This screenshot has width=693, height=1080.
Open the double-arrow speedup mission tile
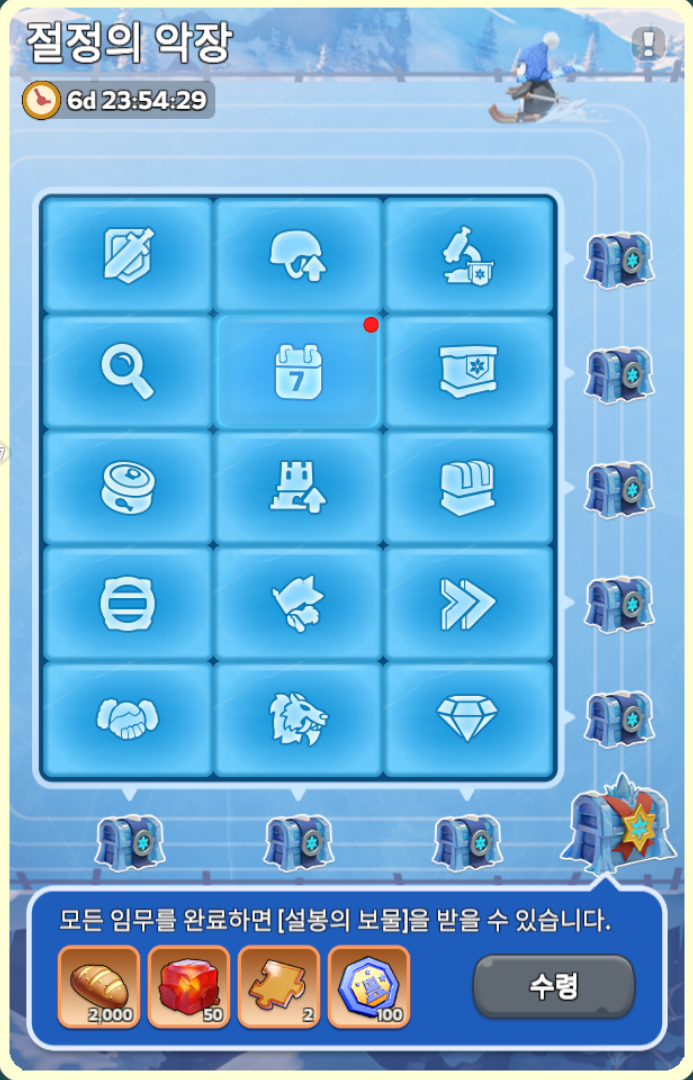468,603
